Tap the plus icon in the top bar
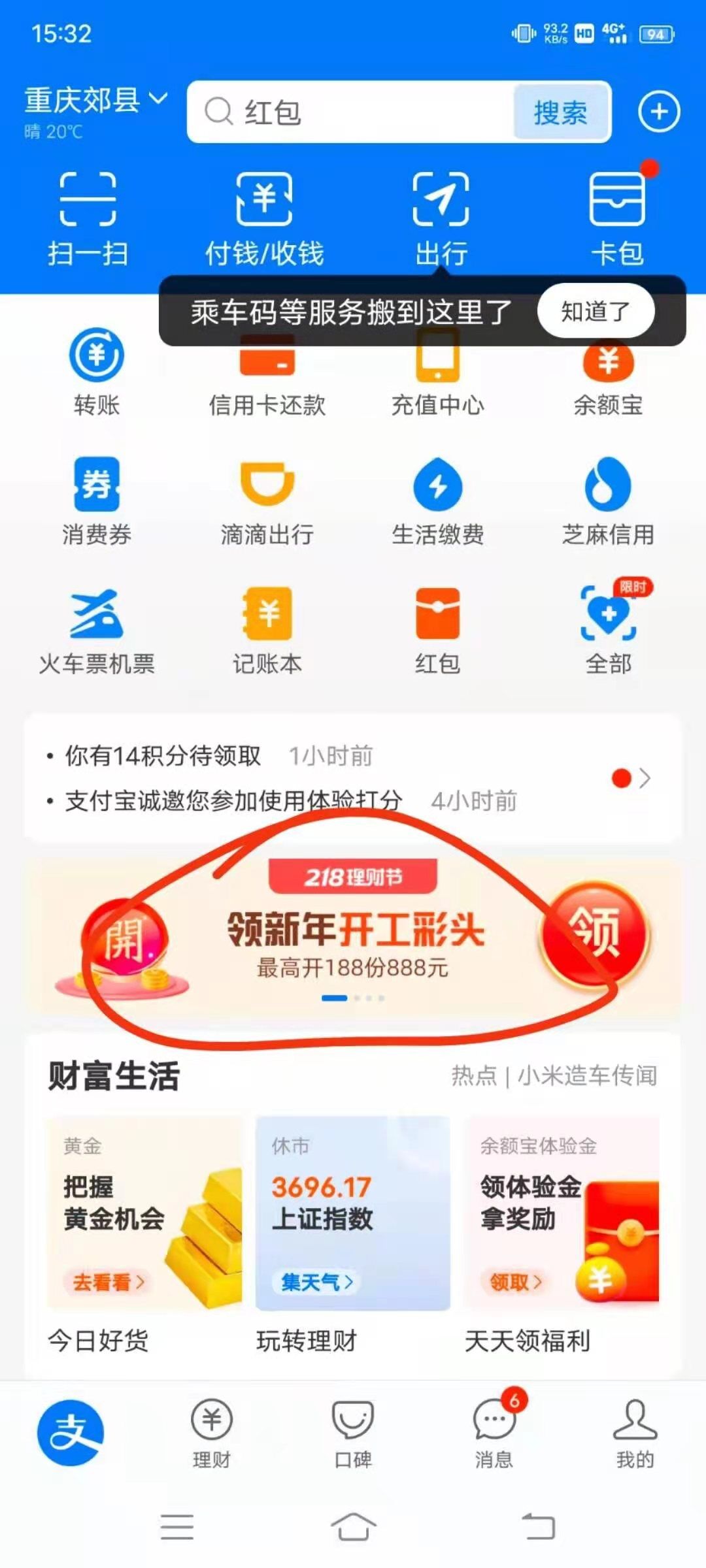The width and height of the screenshot is (706, 1568). [x=658, y=112]
